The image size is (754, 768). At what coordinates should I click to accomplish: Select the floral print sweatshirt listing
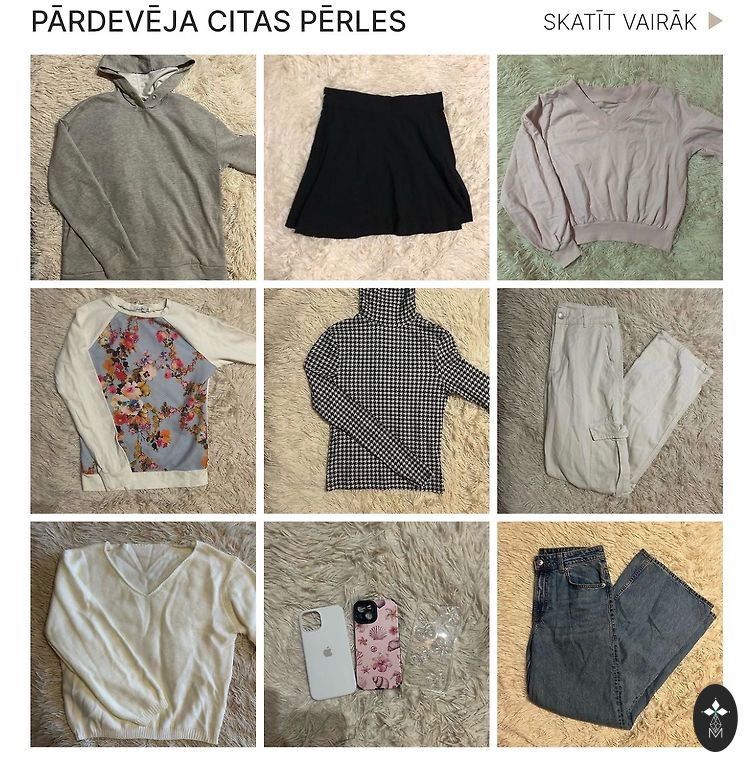[143, 401]
